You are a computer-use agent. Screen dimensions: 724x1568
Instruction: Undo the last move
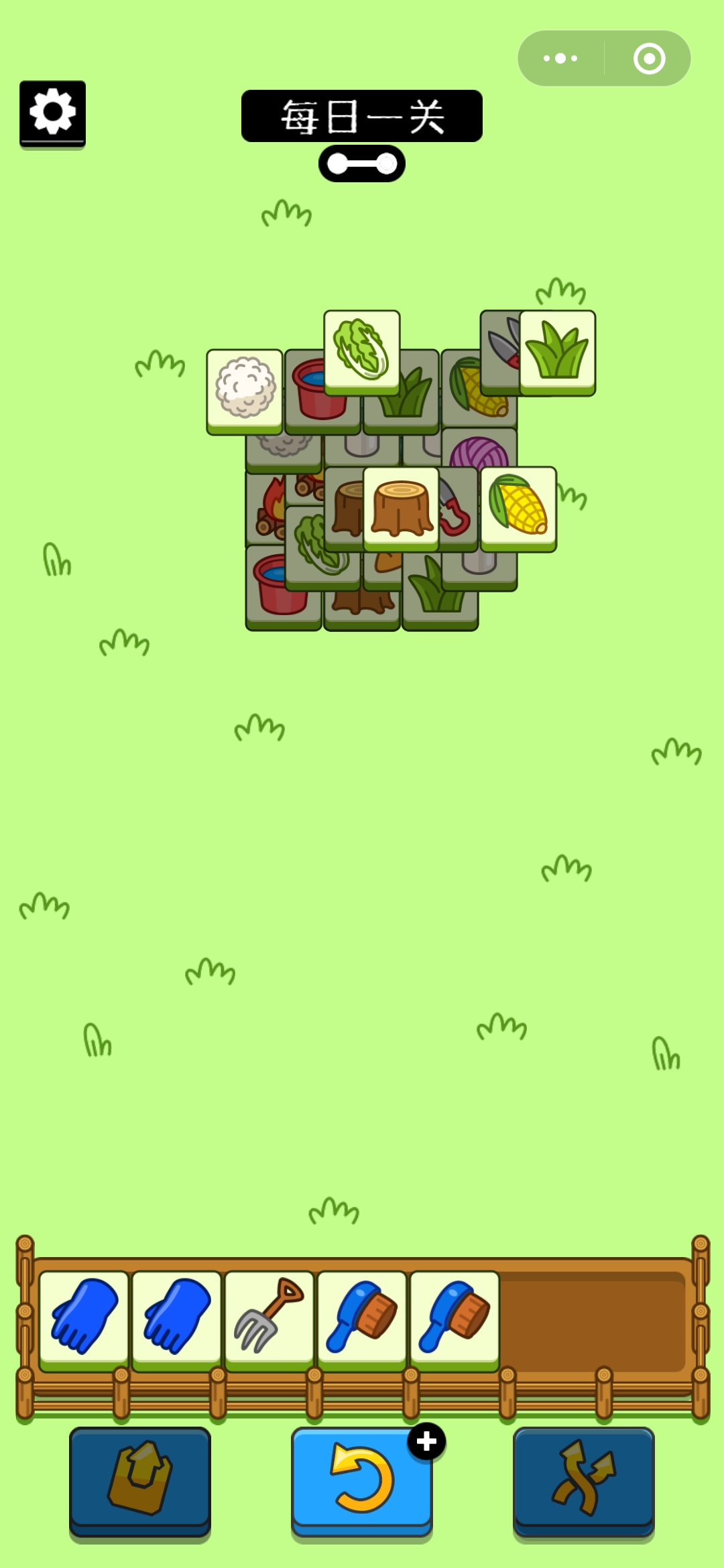pyautogui.click(x=362, y=1480)
